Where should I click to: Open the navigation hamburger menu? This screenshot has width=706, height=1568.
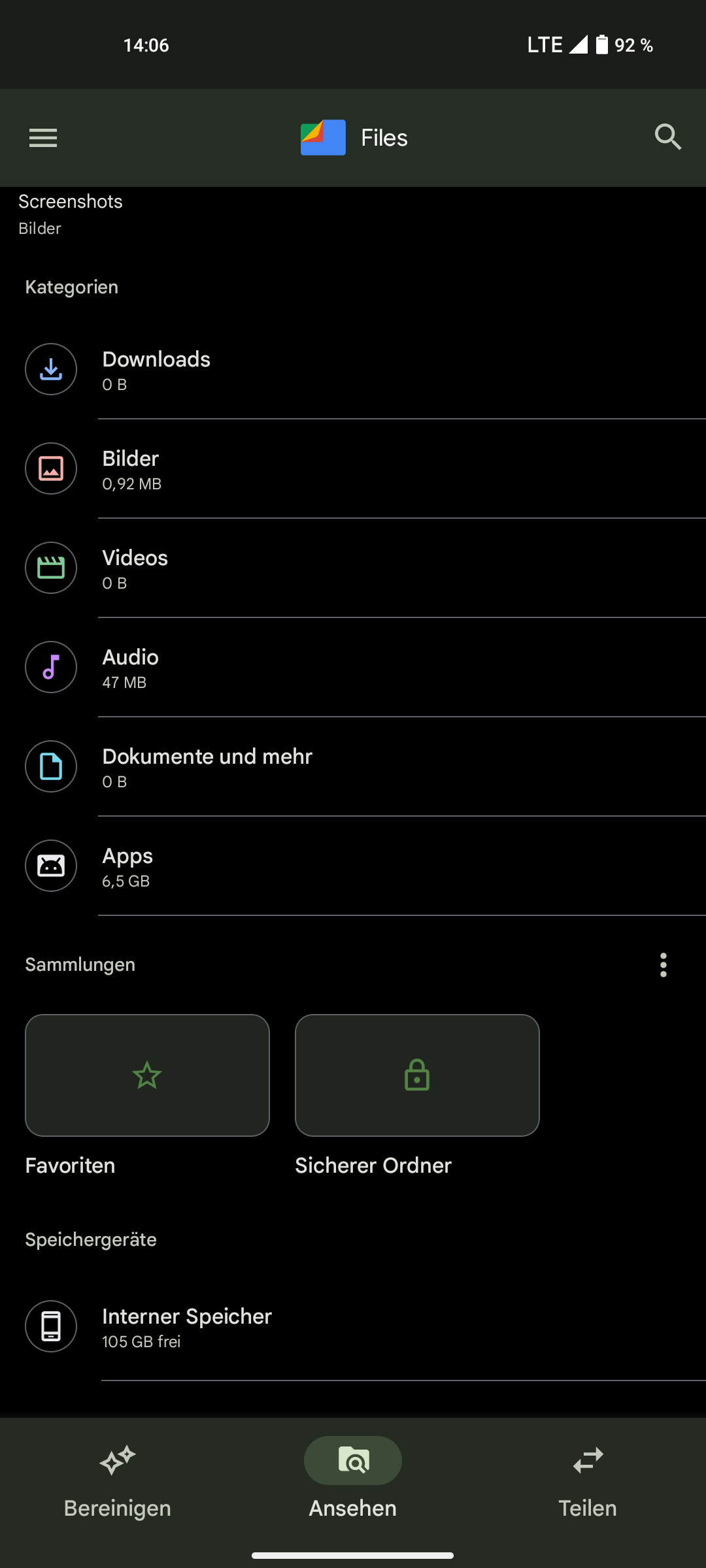tap(43, 137)
